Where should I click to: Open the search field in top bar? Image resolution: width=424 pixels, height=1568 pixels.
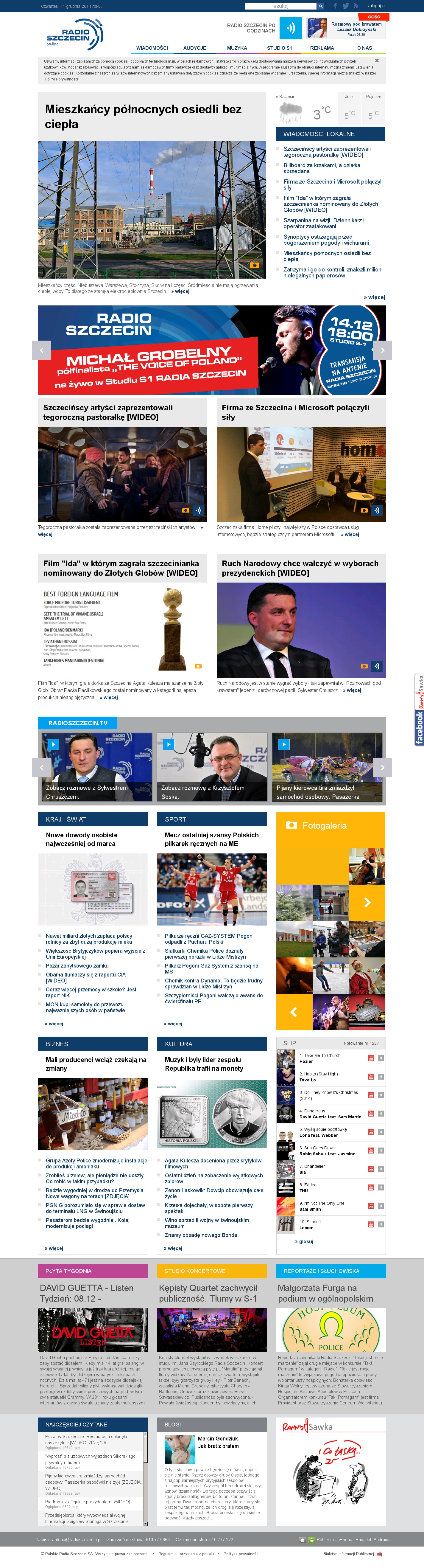280,6
